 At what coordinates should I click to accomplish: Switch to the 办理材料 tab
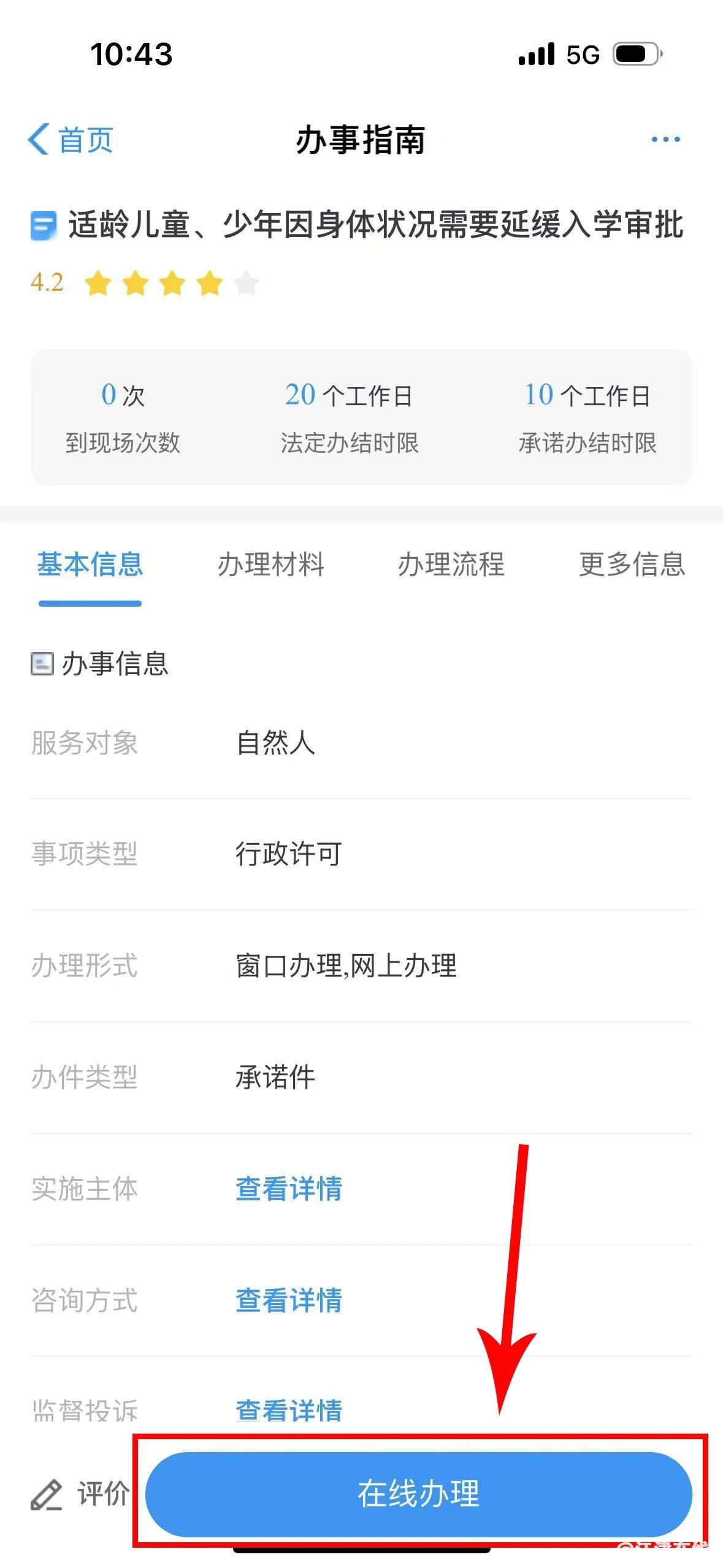pyautogui.click(x=270, y=564)
